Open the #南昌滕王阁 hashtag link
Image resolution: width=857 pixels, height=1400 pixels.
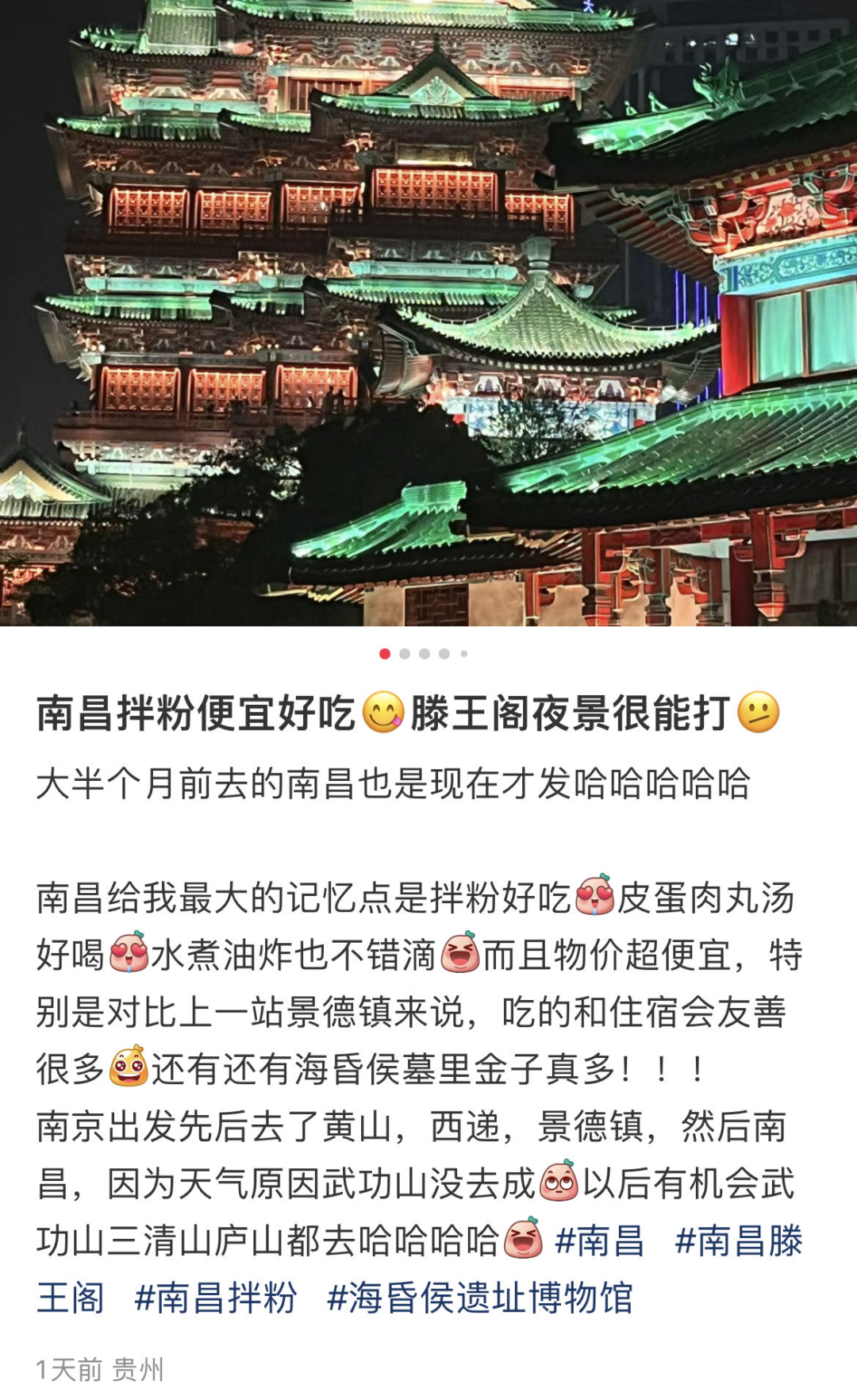pyautogui.click(x=738, y=1240)
